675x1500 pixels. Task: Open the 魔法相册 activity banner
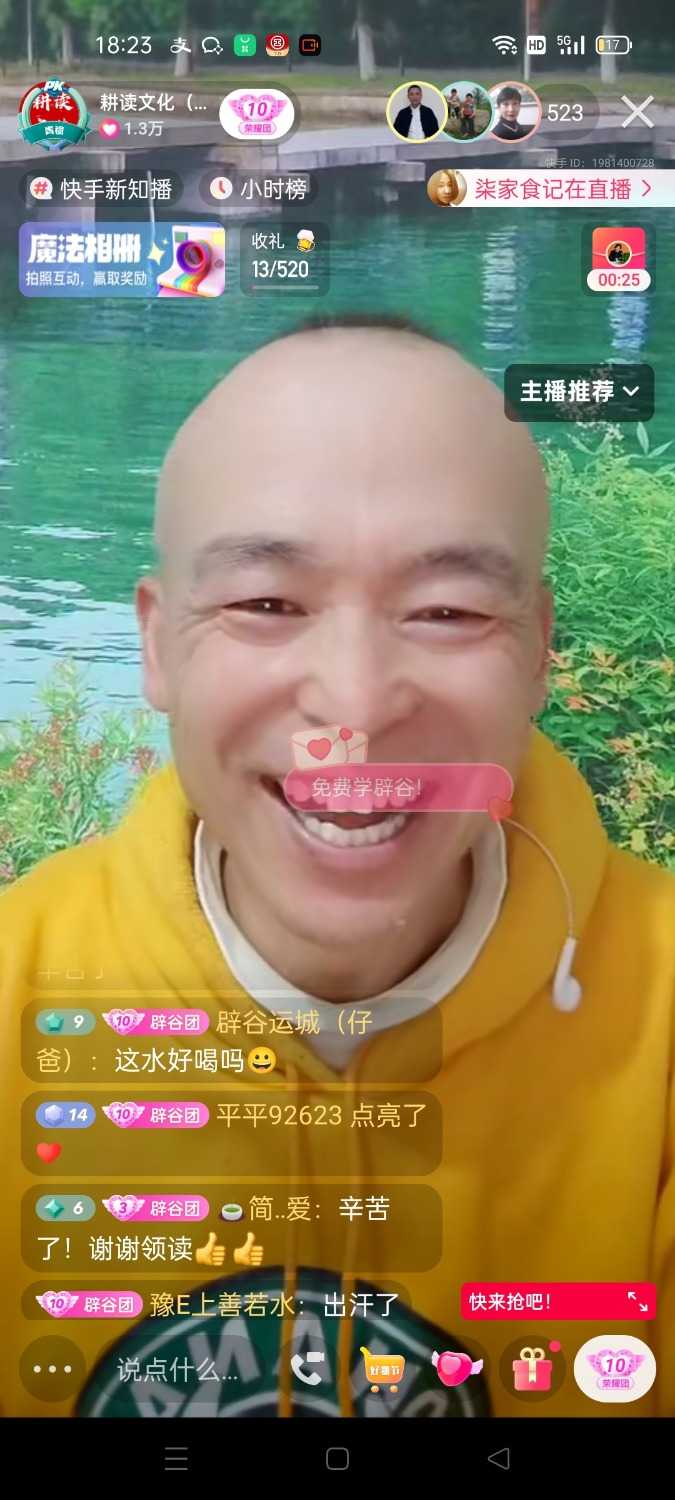[x=122, y=259]
